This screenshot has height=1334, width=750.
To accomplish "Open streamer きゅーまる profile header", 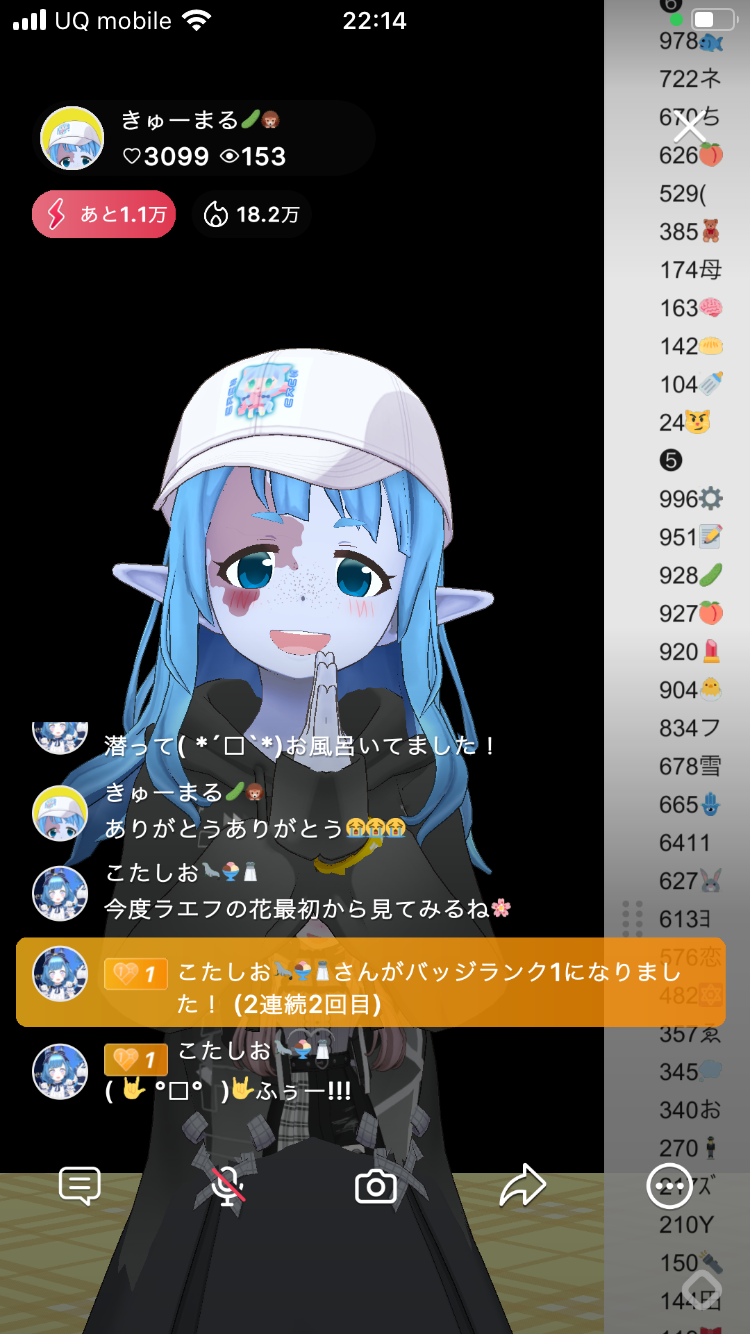I will coord(205,138).
